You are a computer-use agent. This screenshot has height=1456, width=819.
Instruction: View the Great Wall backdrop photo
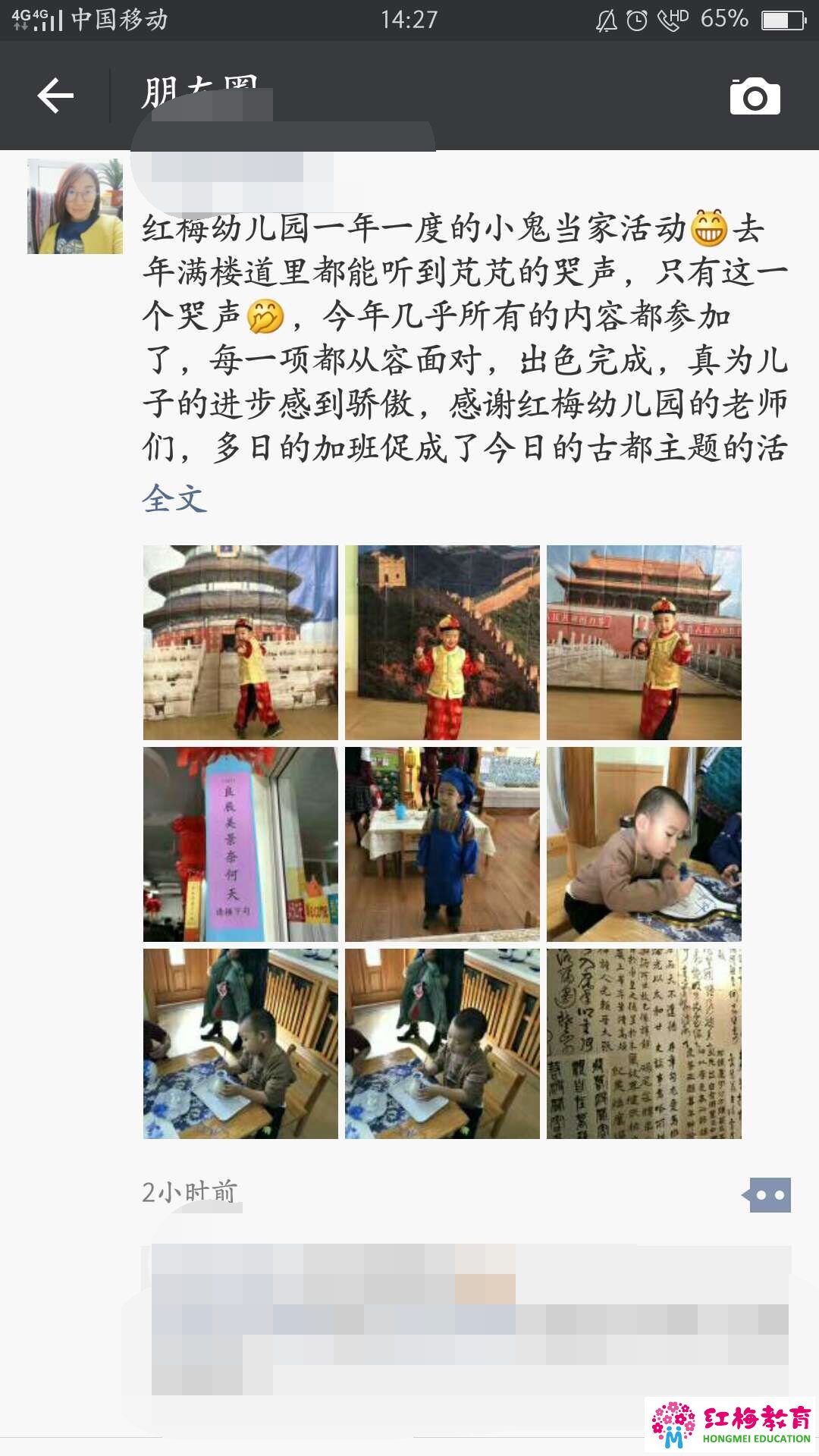click(x=442, y=642)
